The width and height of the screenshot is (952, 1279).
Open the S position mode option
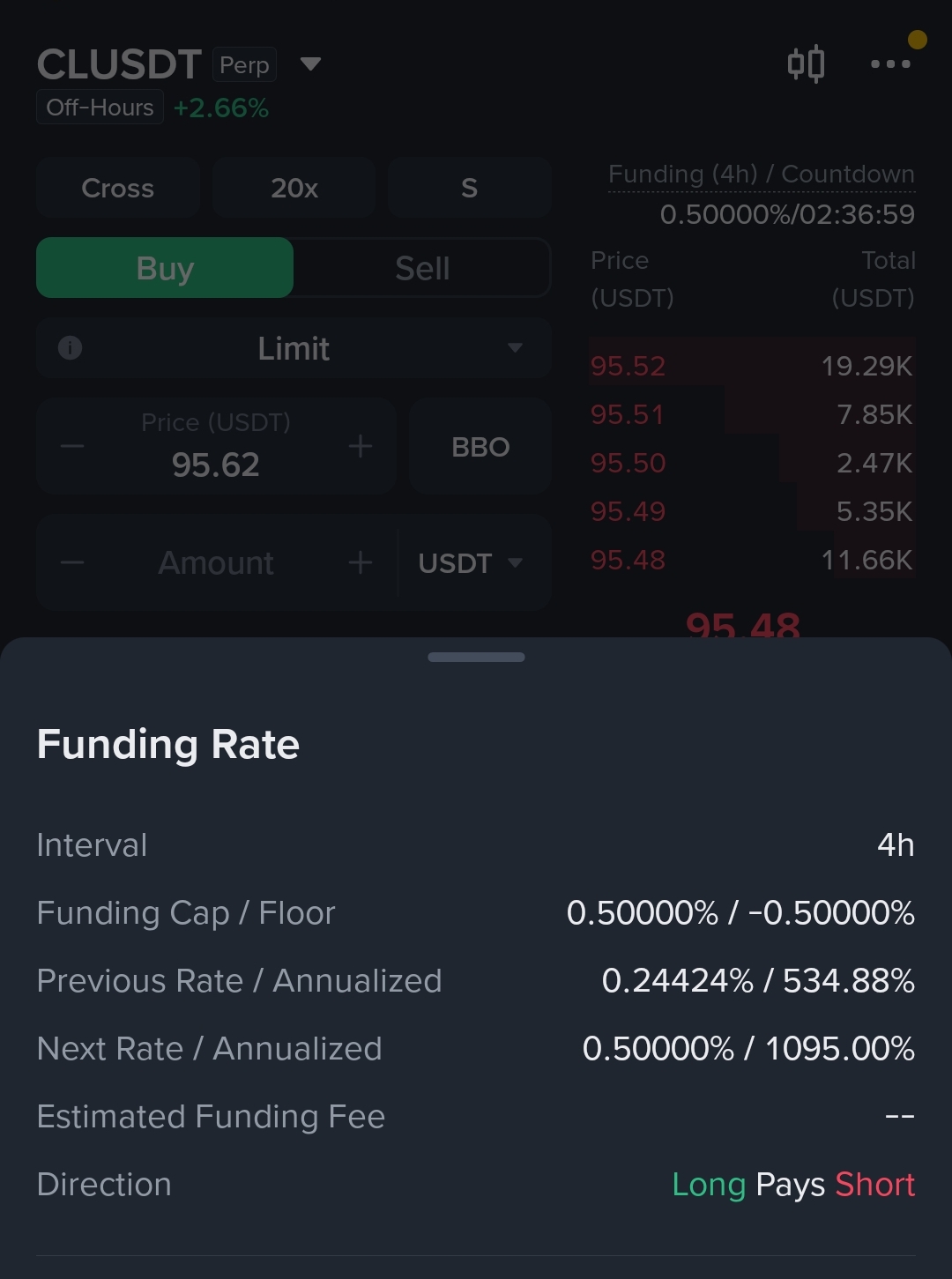pyautogui.click(x=469, y=188)
